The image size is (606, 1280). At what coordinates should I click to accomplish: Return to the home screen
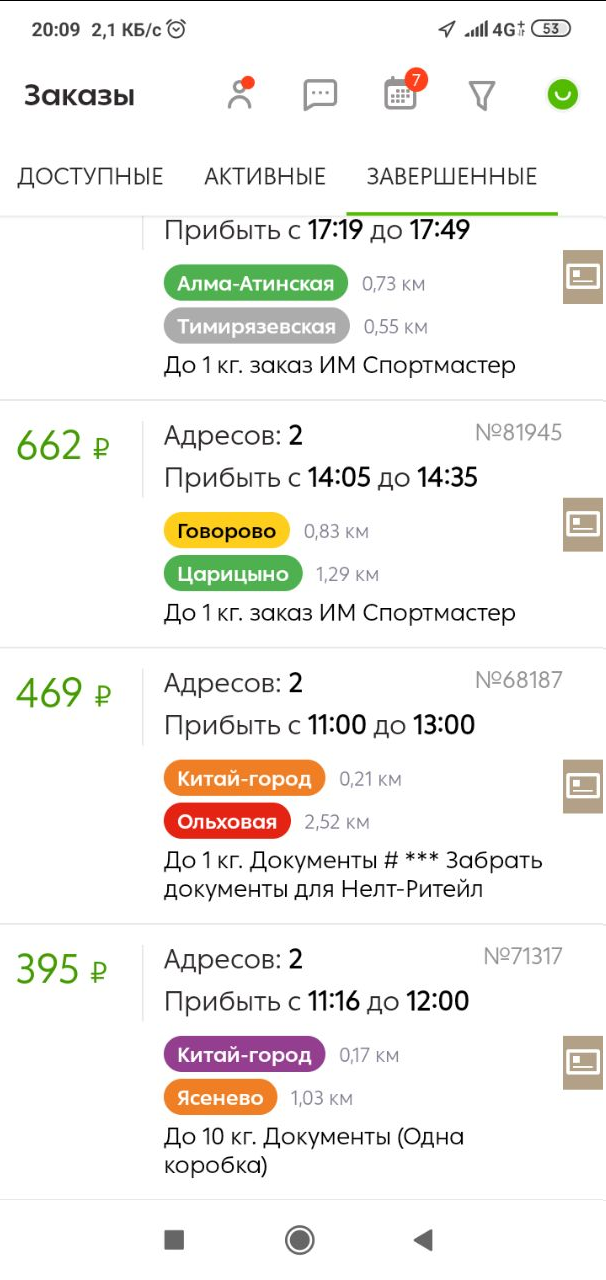[x=300, y=1240]
